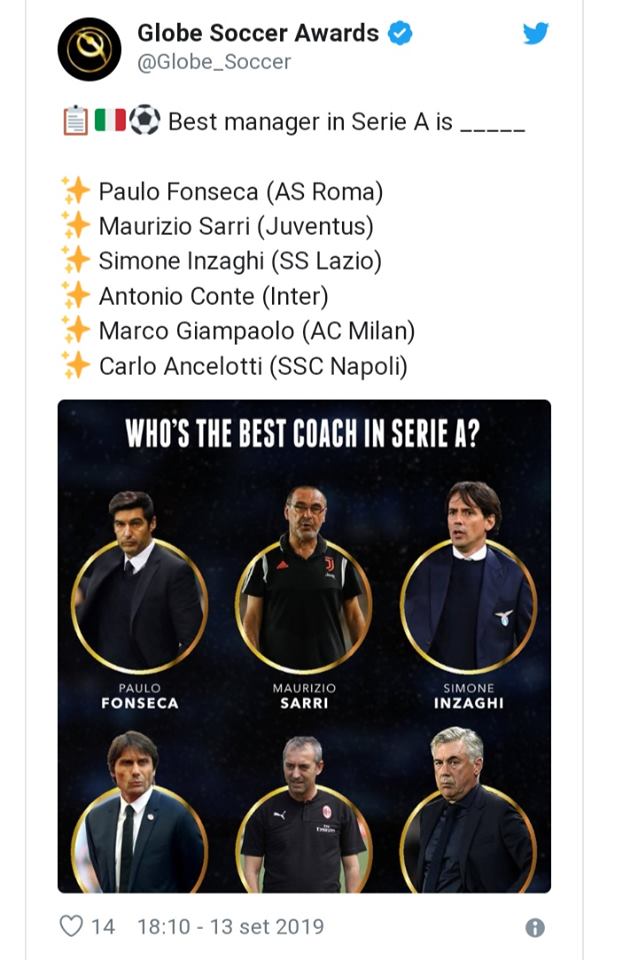The height and width of the screenshot is (960, 638).
Task: Open the best coach in Serie A image
Action: click(304, 646)
